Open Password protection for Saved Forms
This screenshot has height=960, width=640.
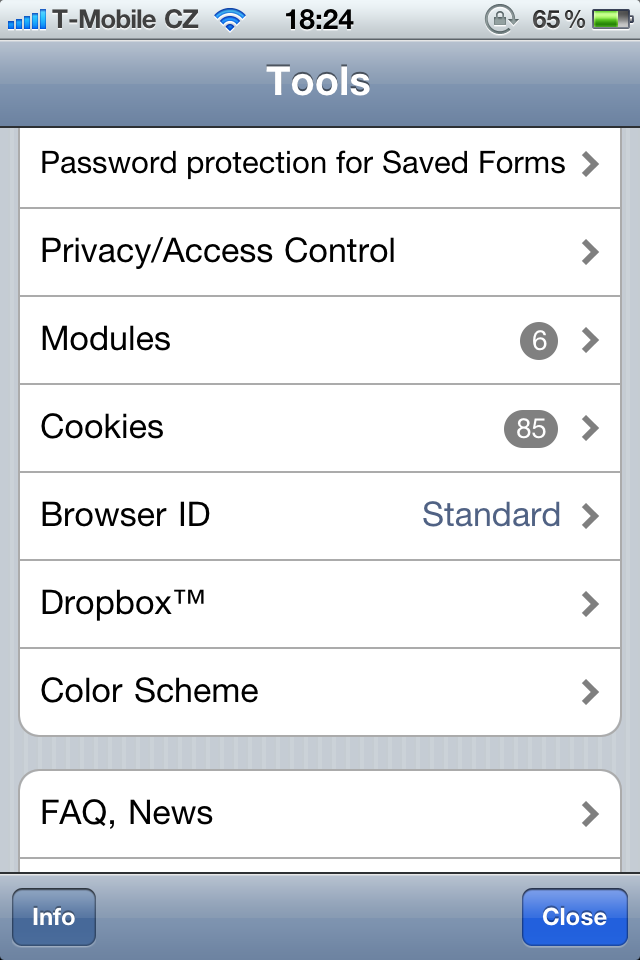coord(320,165)
